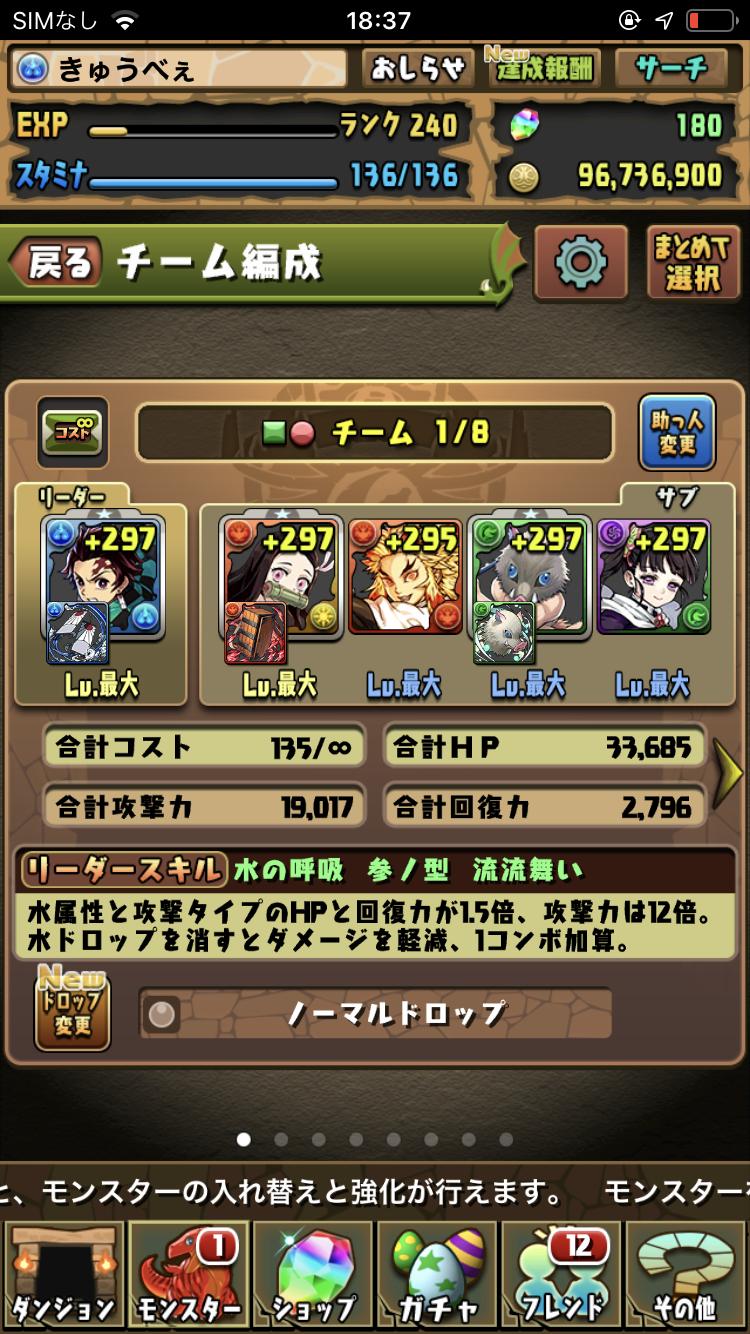The width and height of the screenshot is (750, 1334).
Task: Open ドロップ変更 drop change
Action: (72, 1010)
